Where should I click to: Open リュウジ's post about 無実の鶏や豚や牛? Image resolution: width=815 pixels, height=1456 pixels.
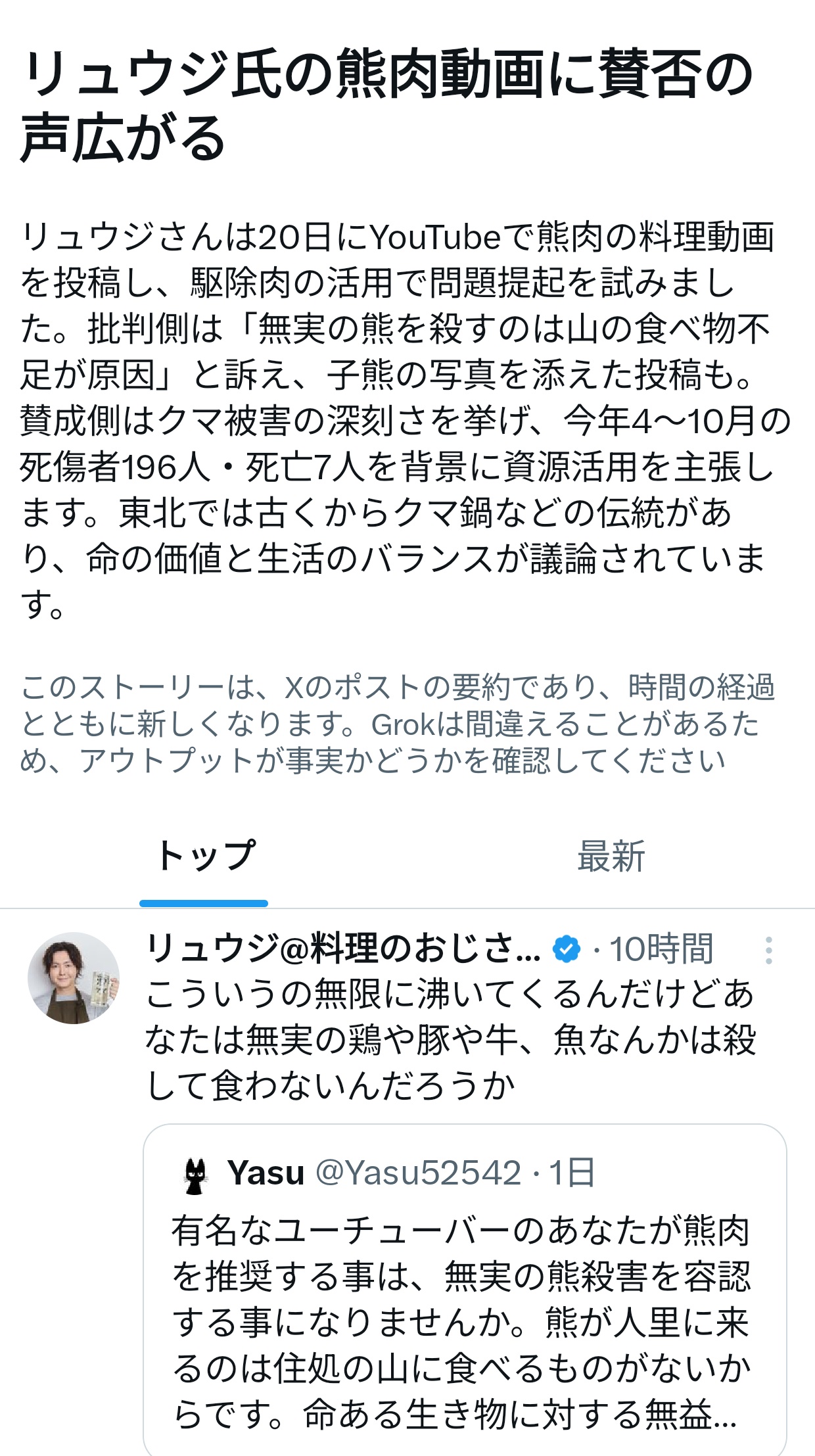451,1040
